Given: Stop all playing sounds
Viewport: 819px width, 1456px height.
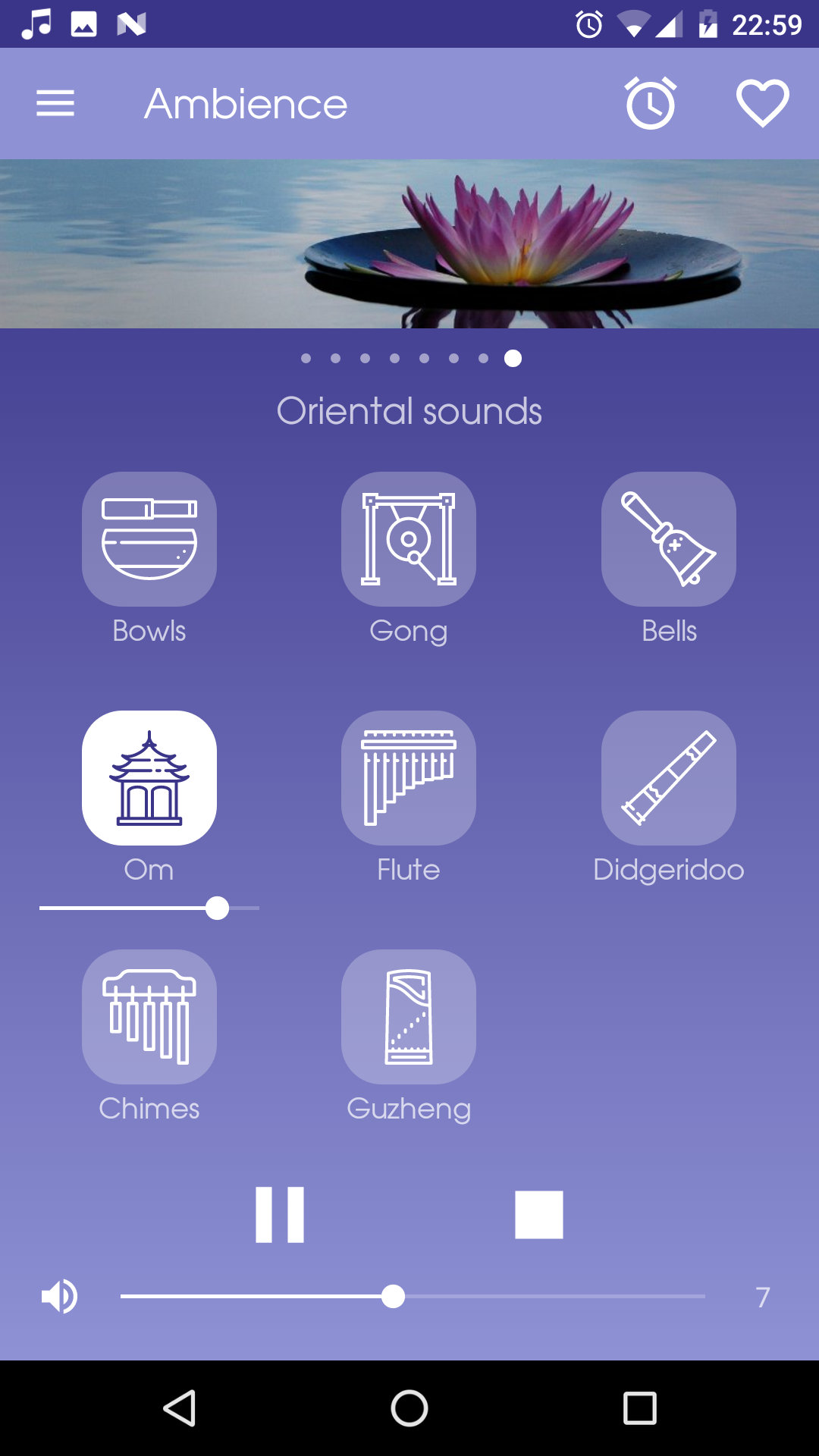Looking at the screenshot, I should [539, 1213].
